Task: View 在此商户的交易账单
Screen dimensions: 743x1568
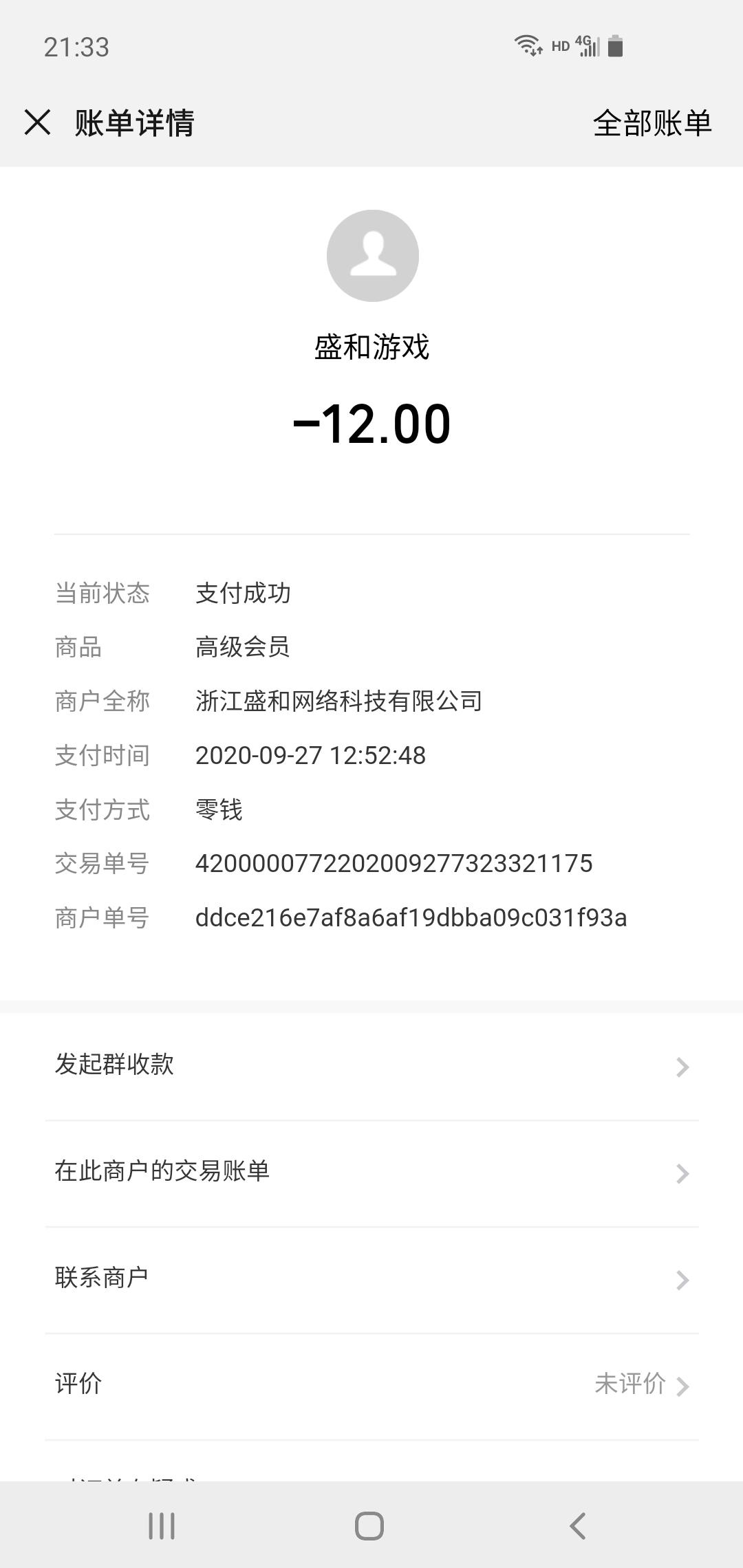Action: pyautogui.click(x=371, y=1172)
